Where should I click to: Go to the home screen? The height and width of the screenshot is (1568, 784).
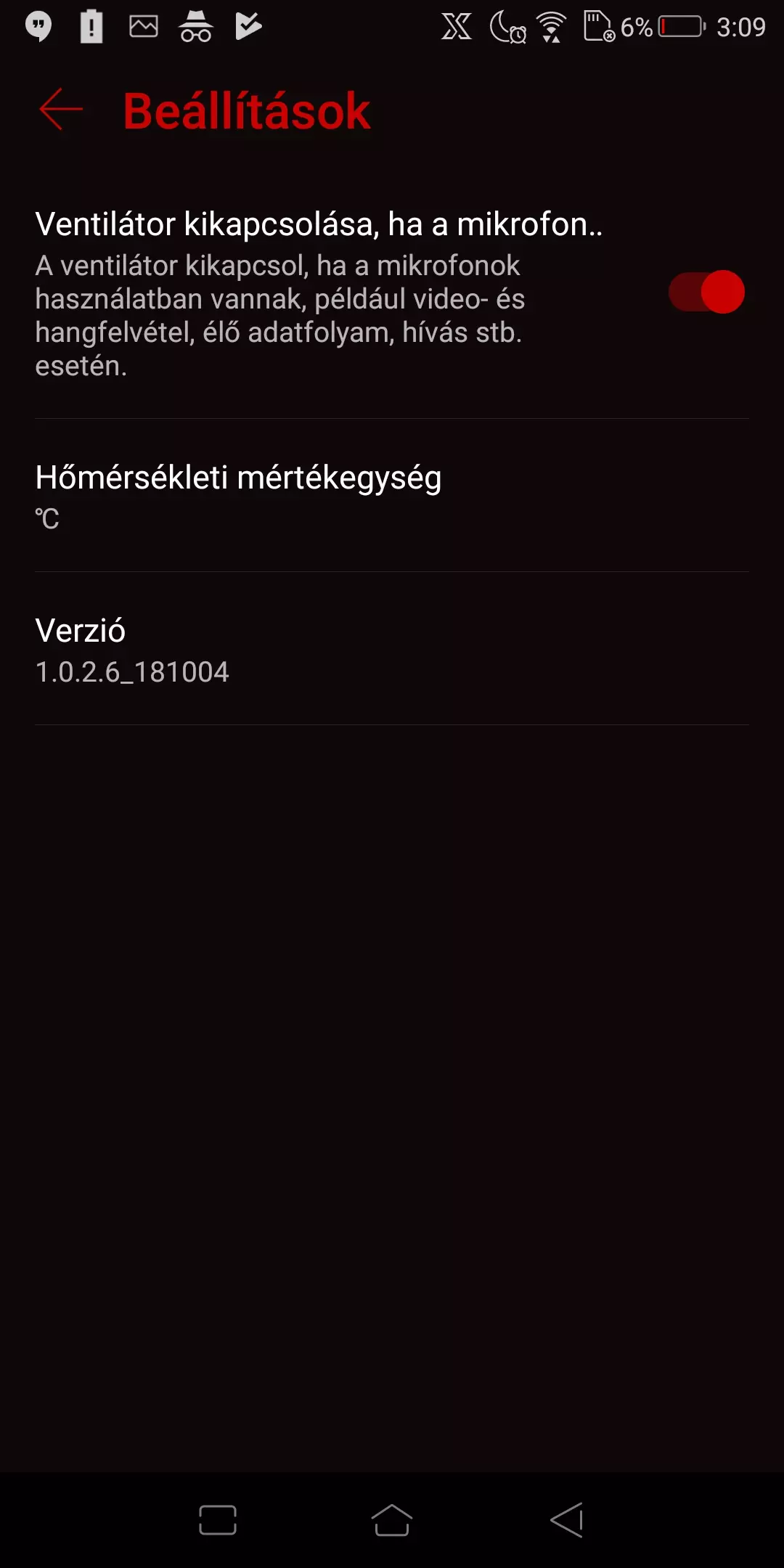[x=392, y=1520]
